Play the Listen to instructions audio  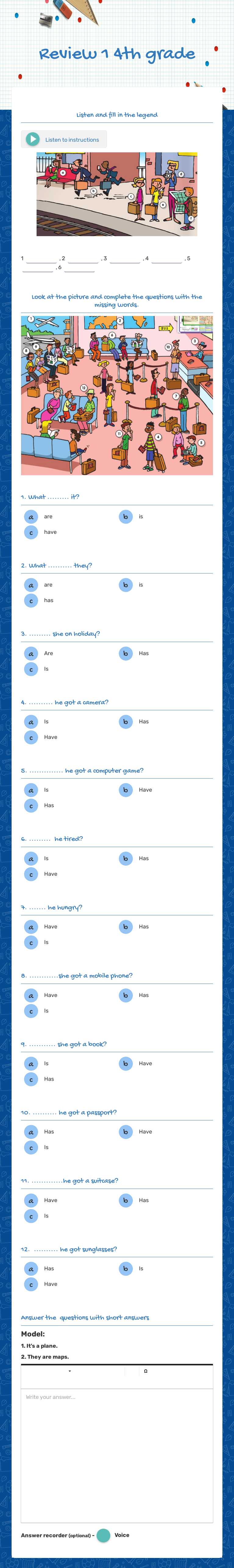point(32,139)
